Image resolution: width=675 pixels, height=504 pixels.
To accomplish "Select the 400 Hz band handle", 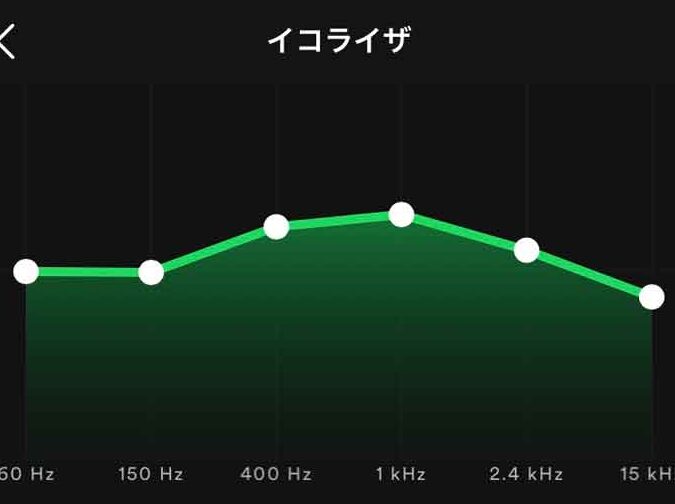I will coord(276,226).
